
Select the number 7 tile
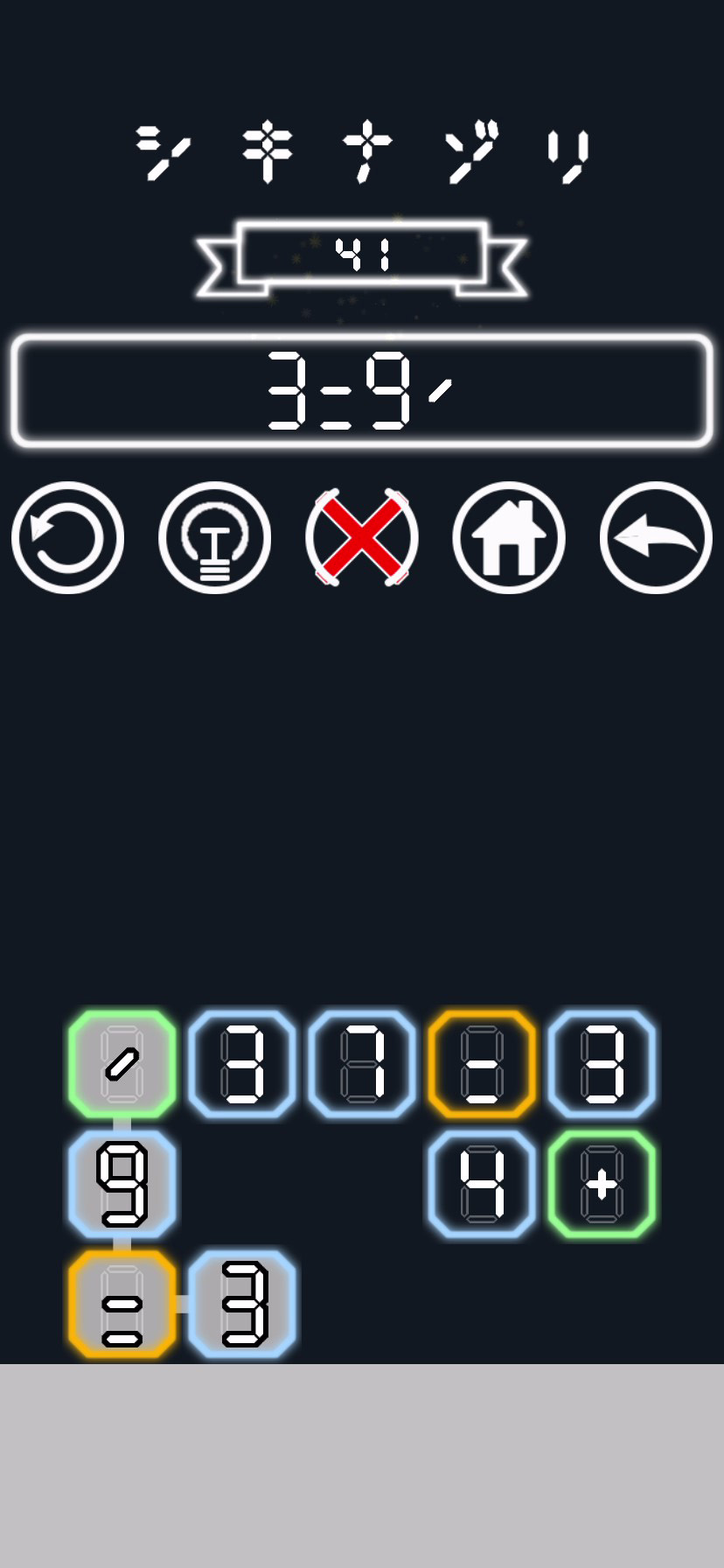(362, 1064)
